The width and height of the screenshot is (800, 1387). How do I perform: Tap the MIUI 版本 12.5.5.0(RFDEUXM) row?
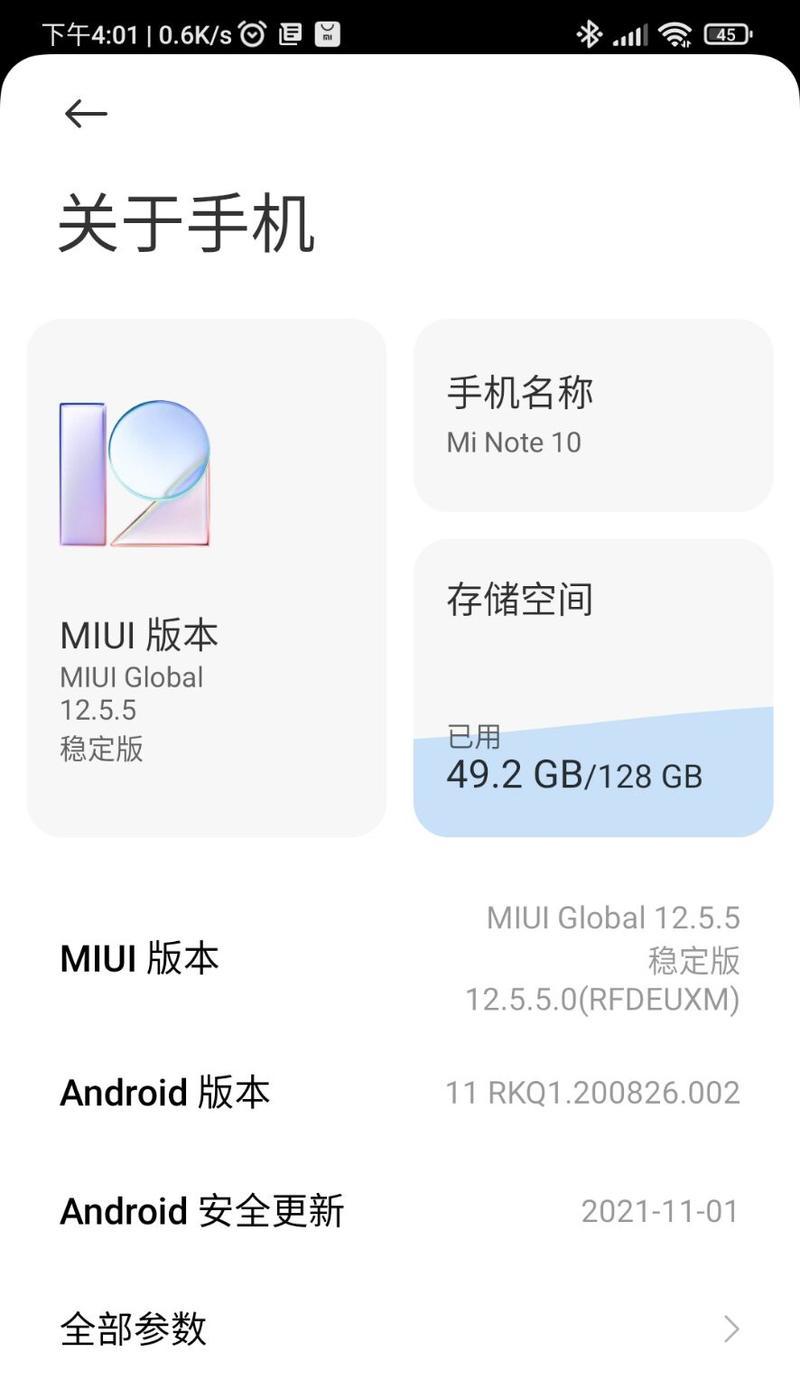coord(400,958)
